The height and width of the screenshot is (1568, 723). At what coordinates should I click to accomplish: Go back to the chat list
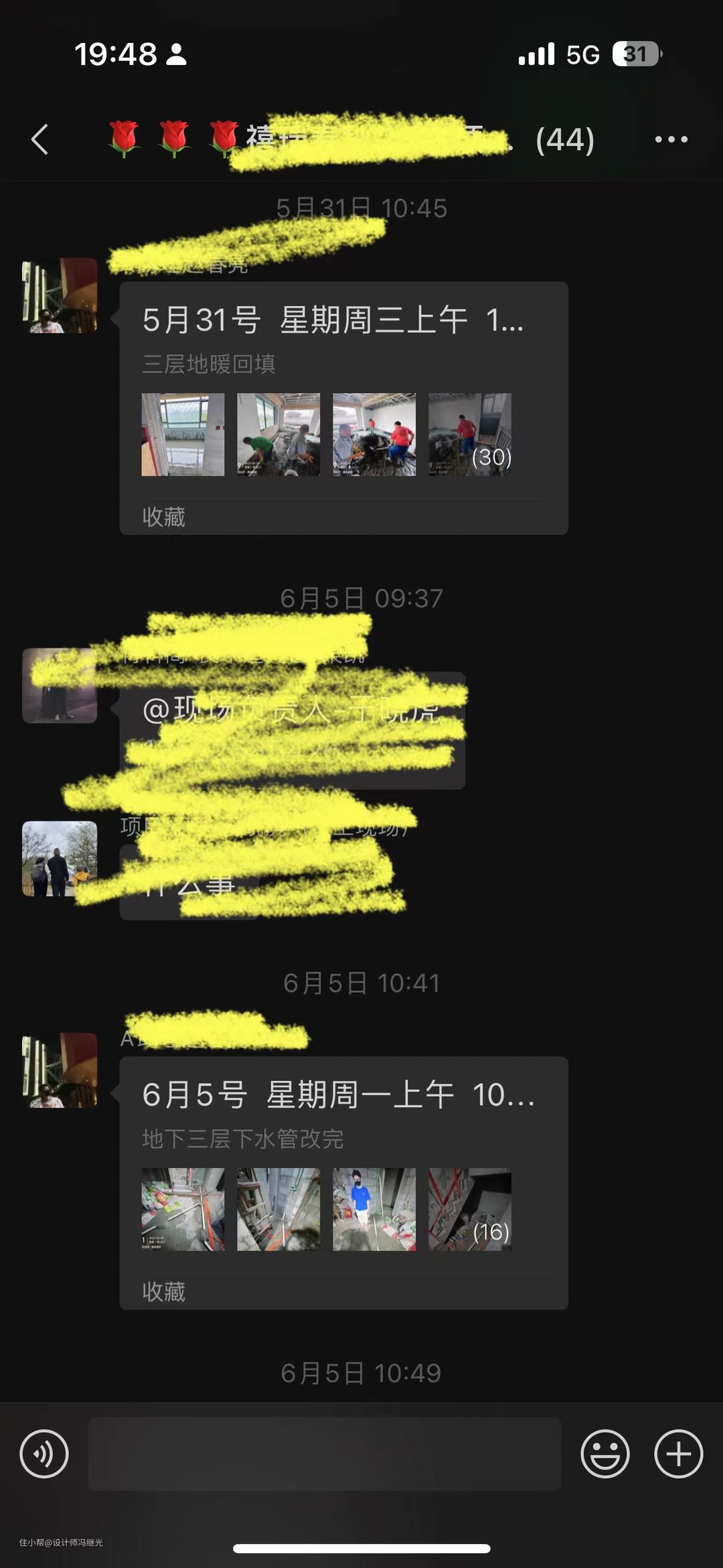point(40,139)
